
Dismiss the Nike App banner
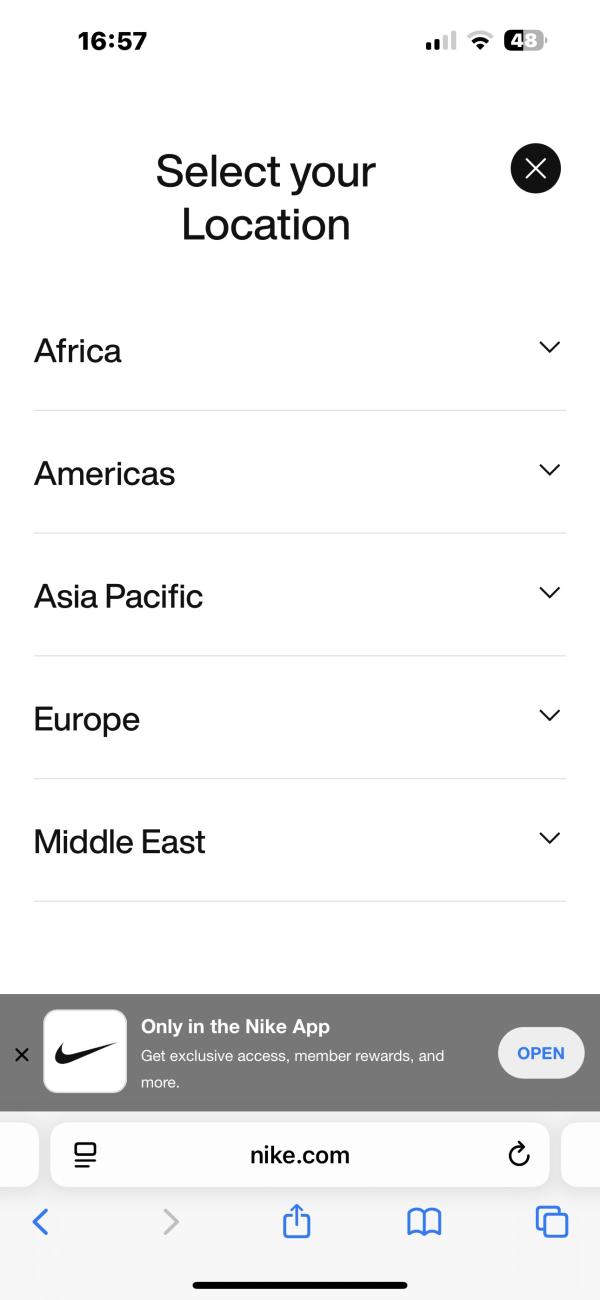coord(22,1054)
